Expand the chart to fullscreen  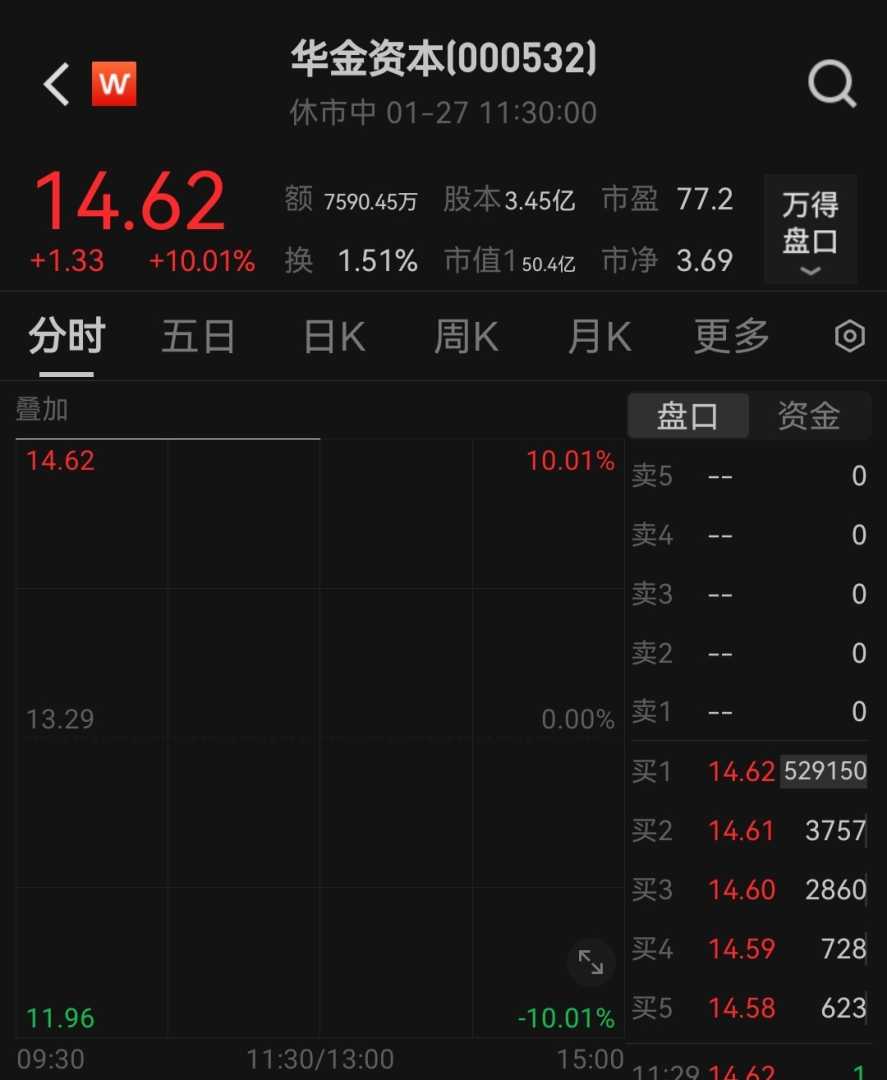click(x=591, y=963)
